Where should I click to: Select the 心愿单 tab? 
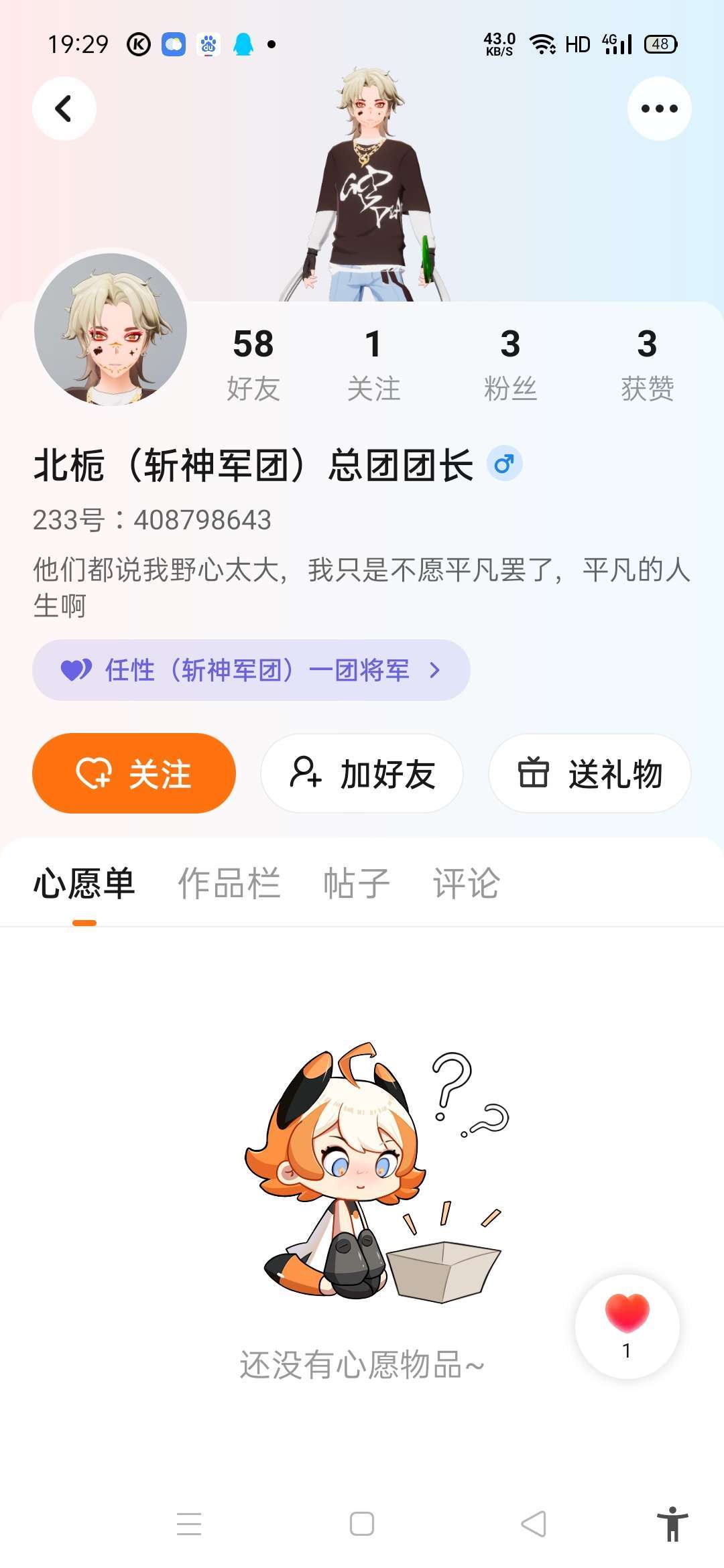[84, 883]
